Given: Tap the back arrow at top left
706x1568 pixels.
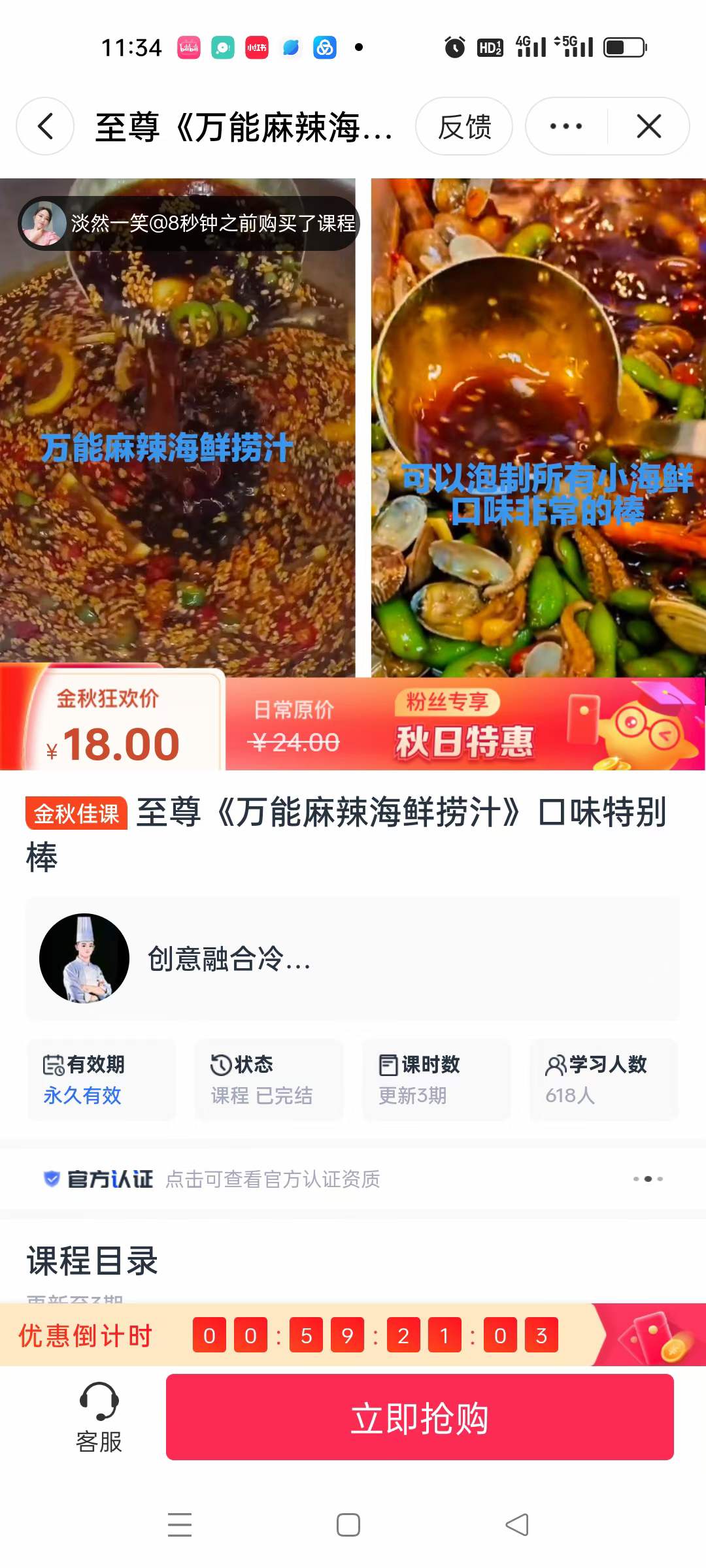Looking at the screenshot, I should [x=44, y=126].
